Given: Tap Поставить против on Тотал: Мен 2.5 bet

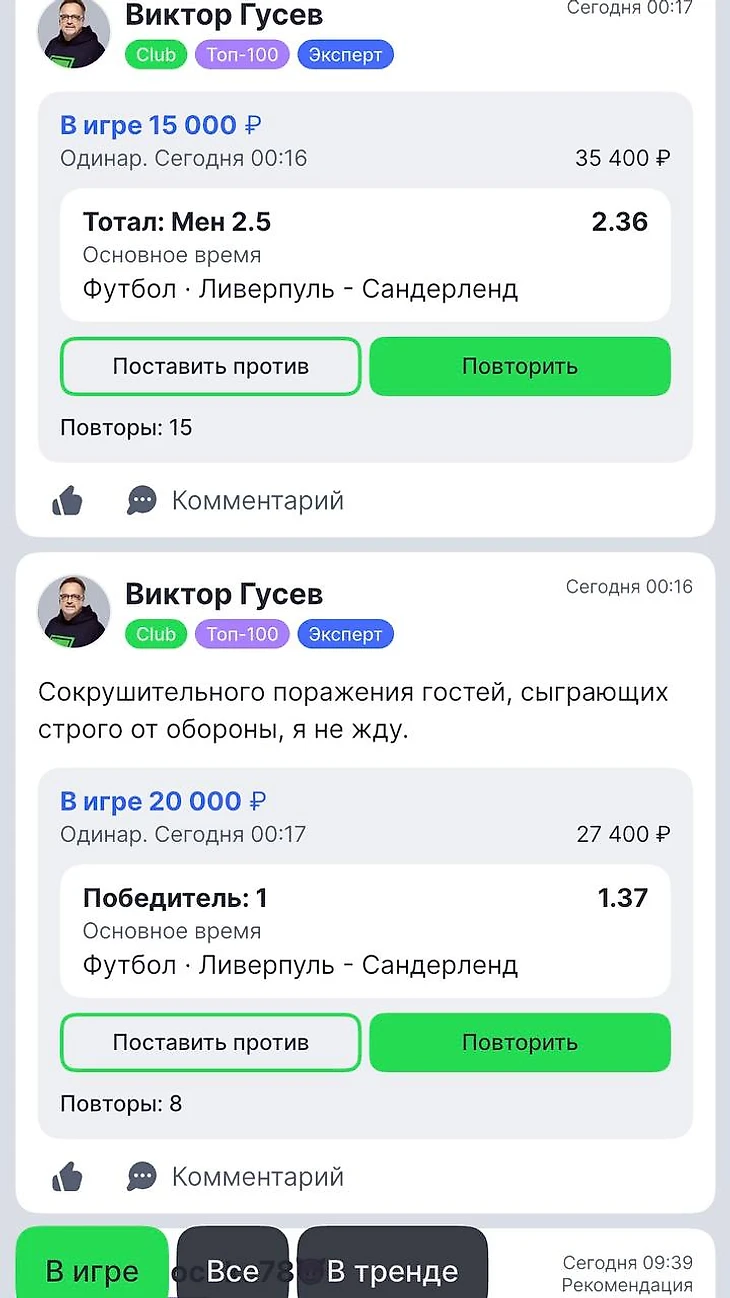Looking at the screenshot, I should pos(210,366).
